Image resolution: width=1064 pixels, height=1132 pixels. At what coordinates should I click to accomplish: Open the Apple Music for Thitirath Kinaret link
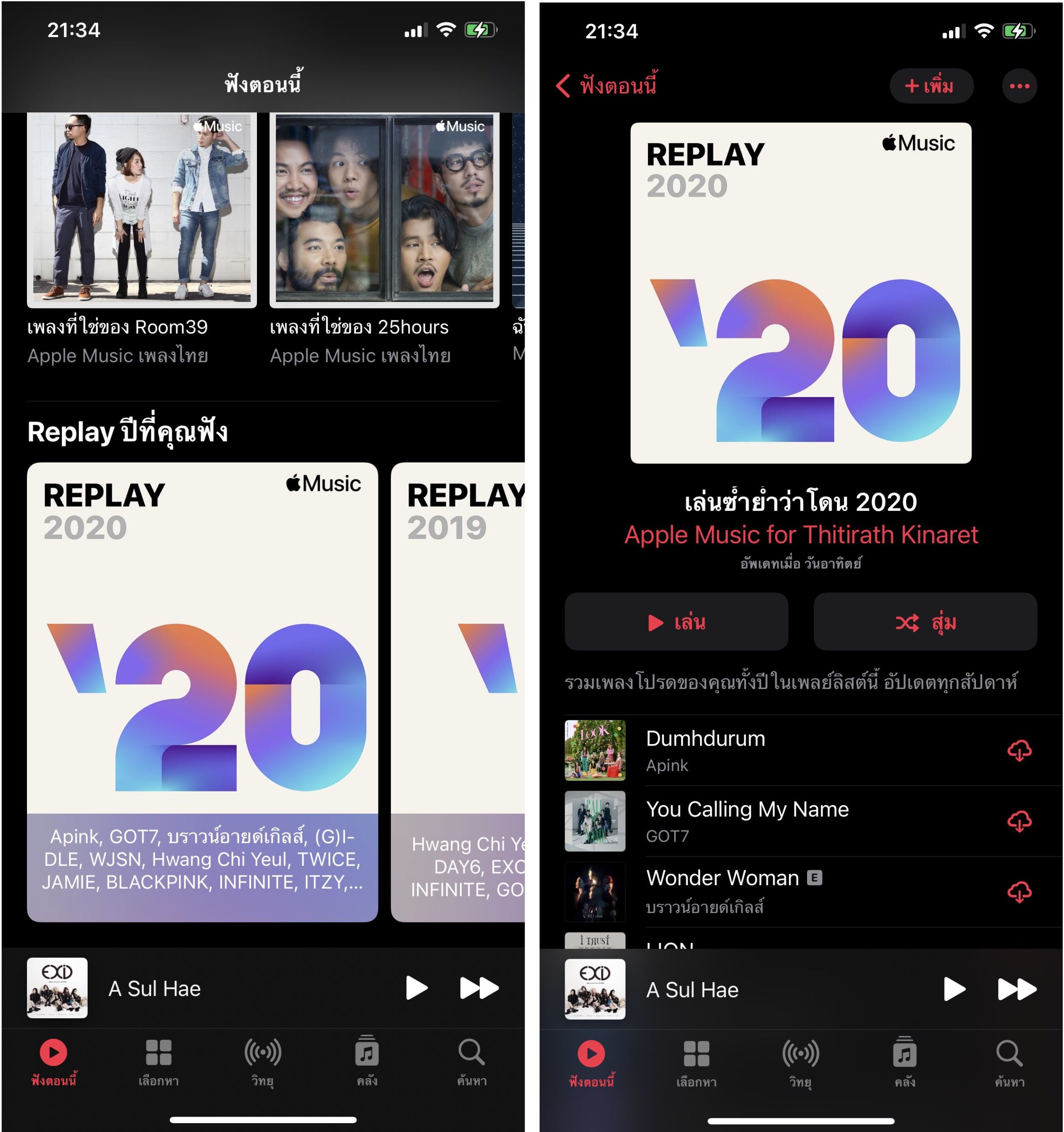[x=800, y=535]
